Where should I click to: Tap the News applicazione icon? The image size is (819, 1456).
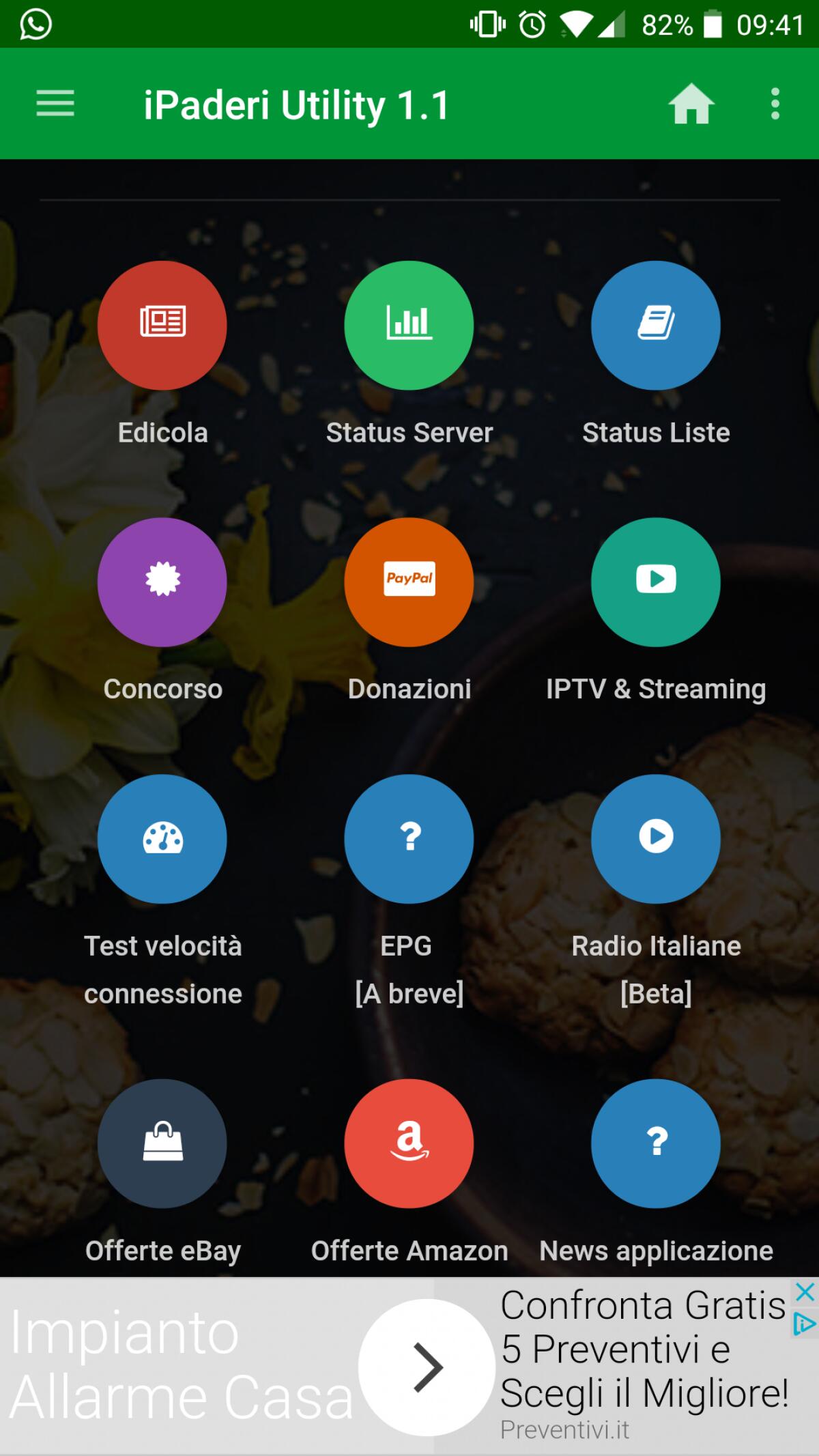click(655, 1145)
